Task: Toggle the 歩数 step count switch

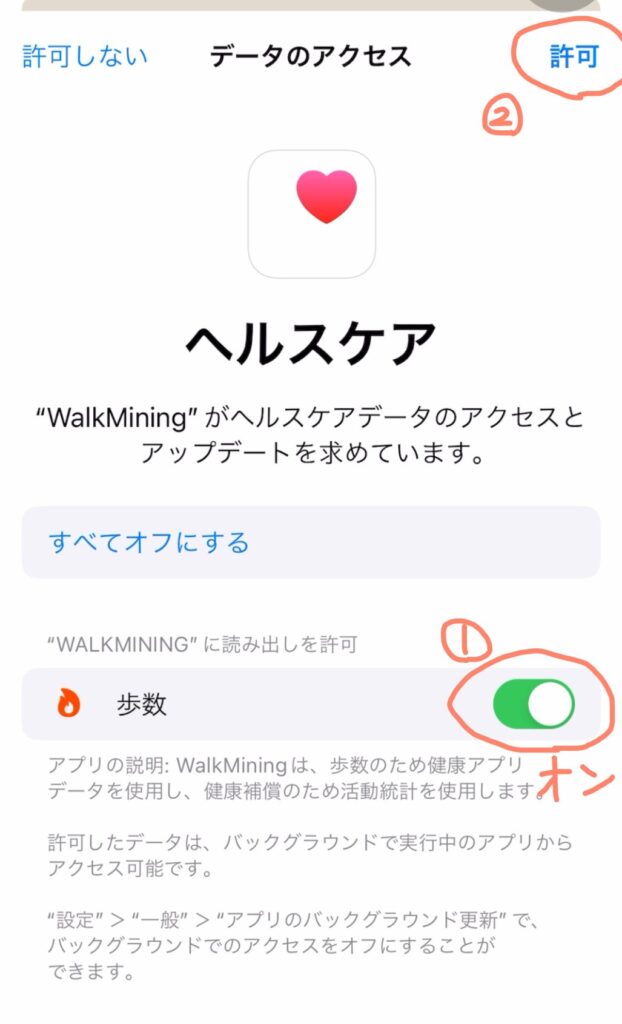Action: pos(533,704)
